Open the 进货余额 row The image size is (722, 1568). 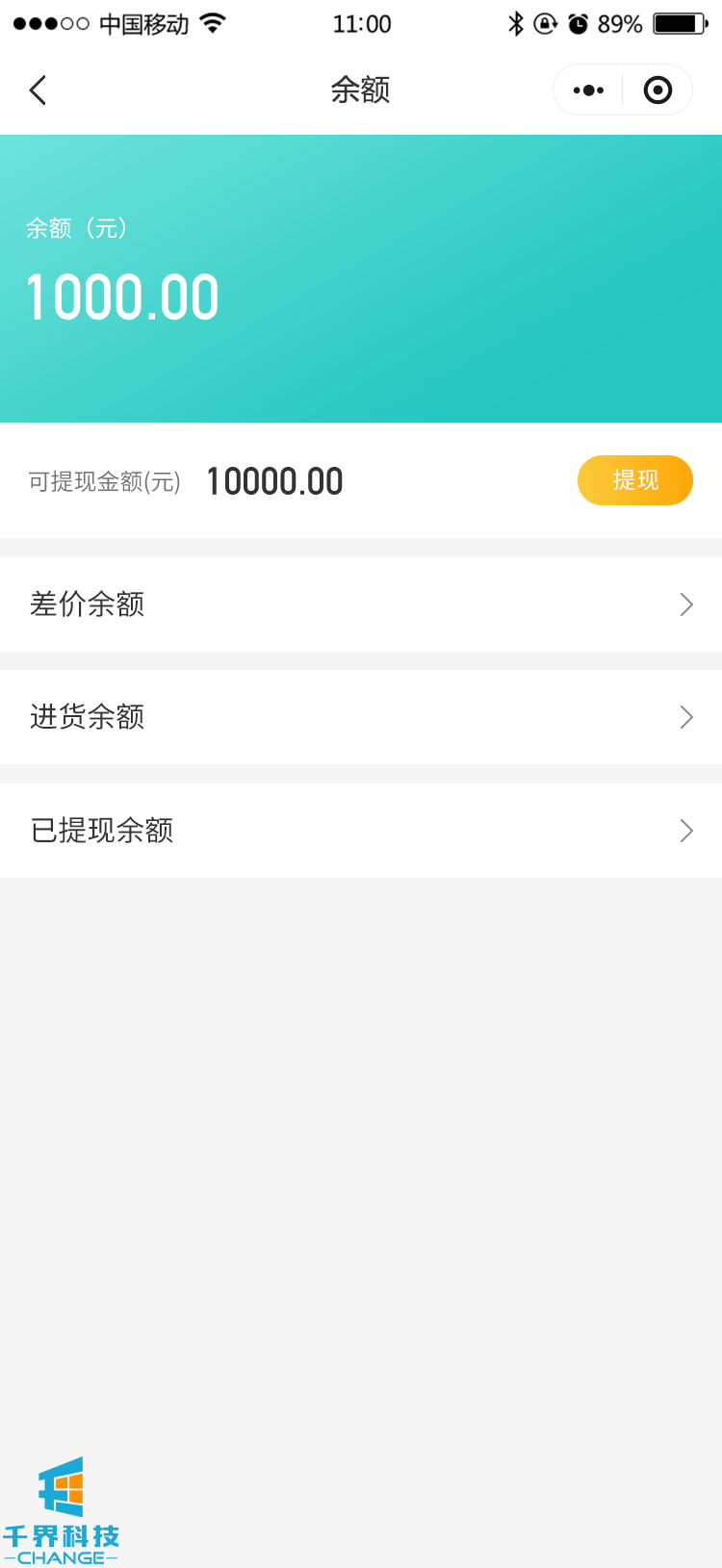point(361,717)
